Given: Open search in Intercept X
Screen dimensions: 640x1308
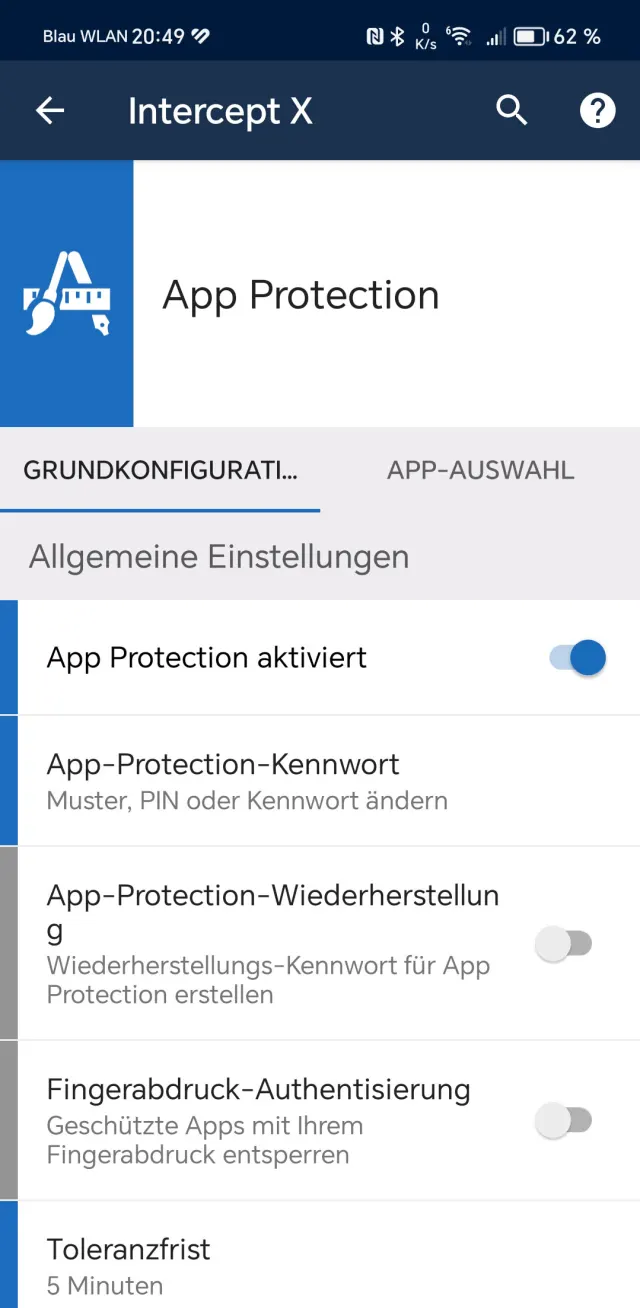Looking at the screenshot, I should (512, 111).
